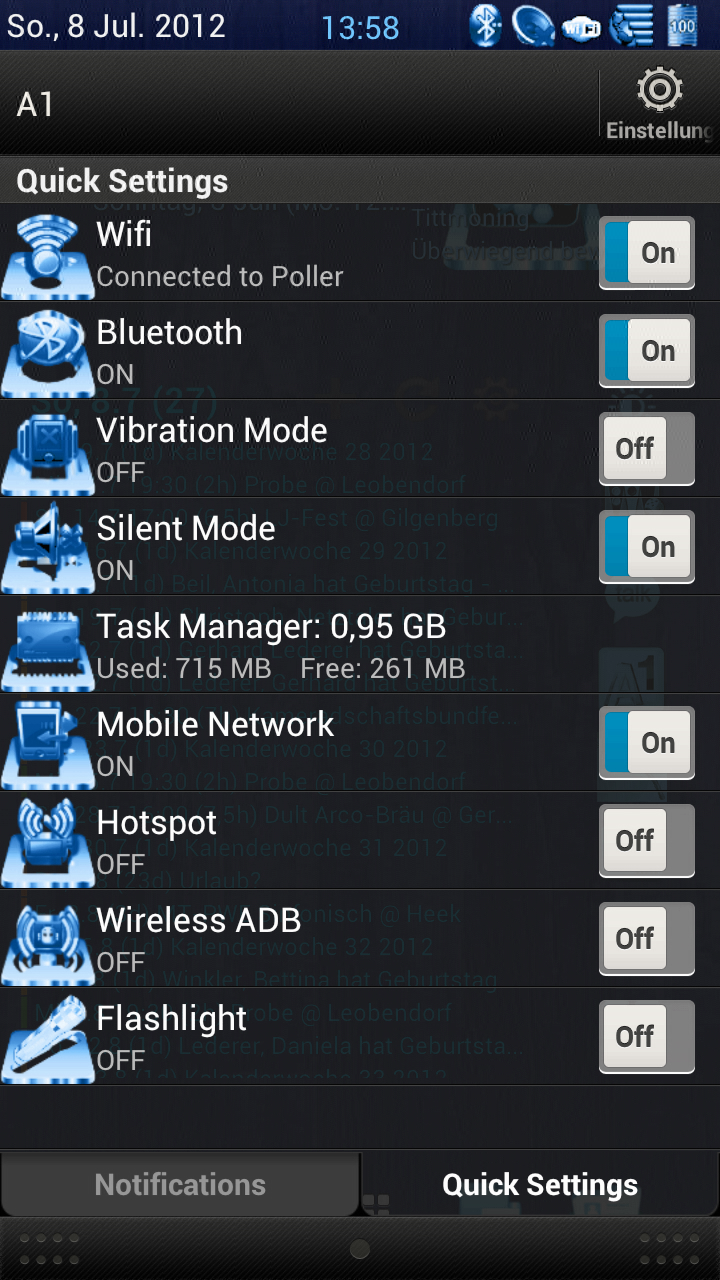The image size is (720, 1280).
Task: Enable the Hotspot toggle
Action: 647,841
